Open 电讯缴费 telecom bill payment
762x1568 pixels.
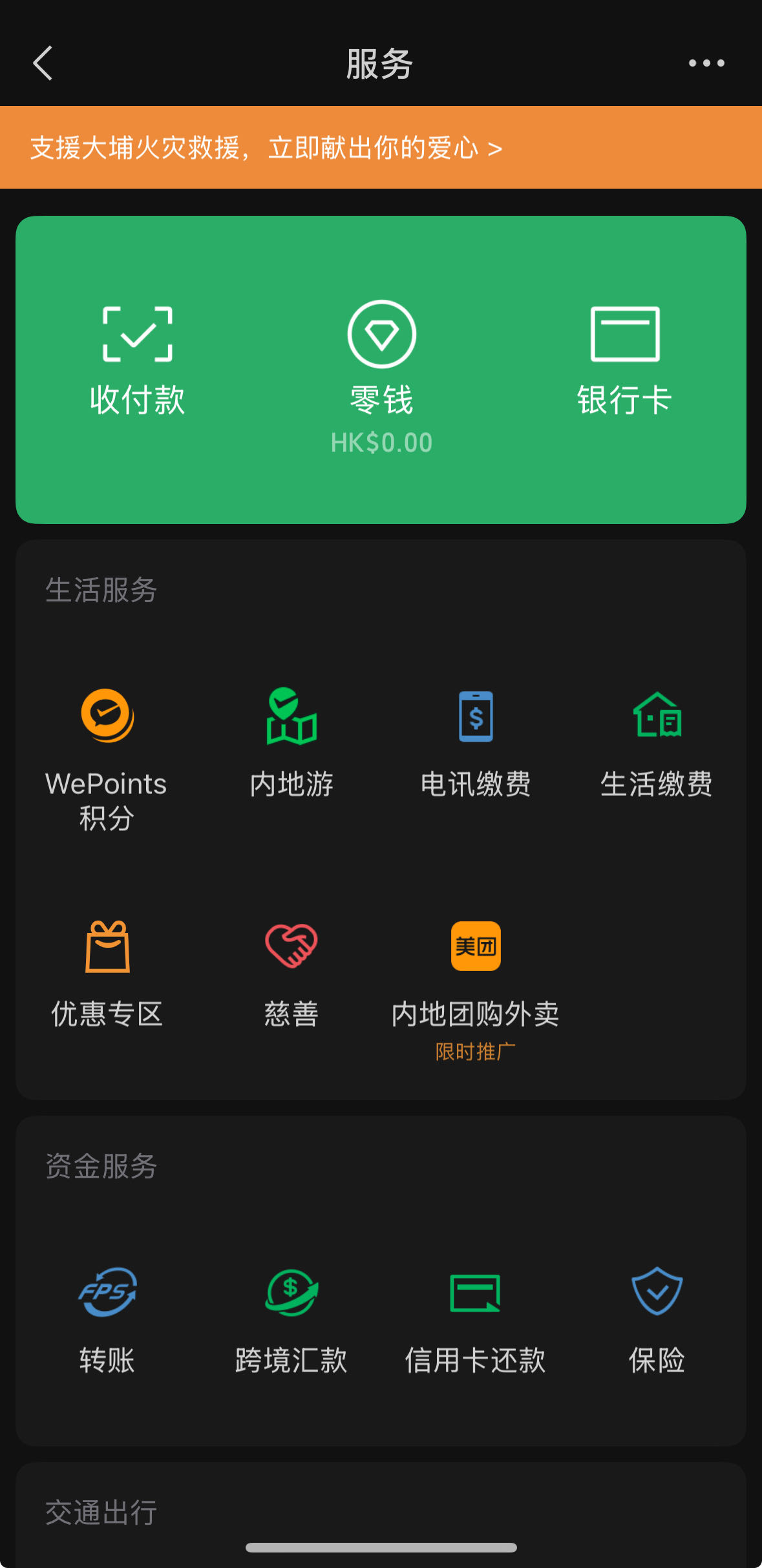click(x=476, y=743)
